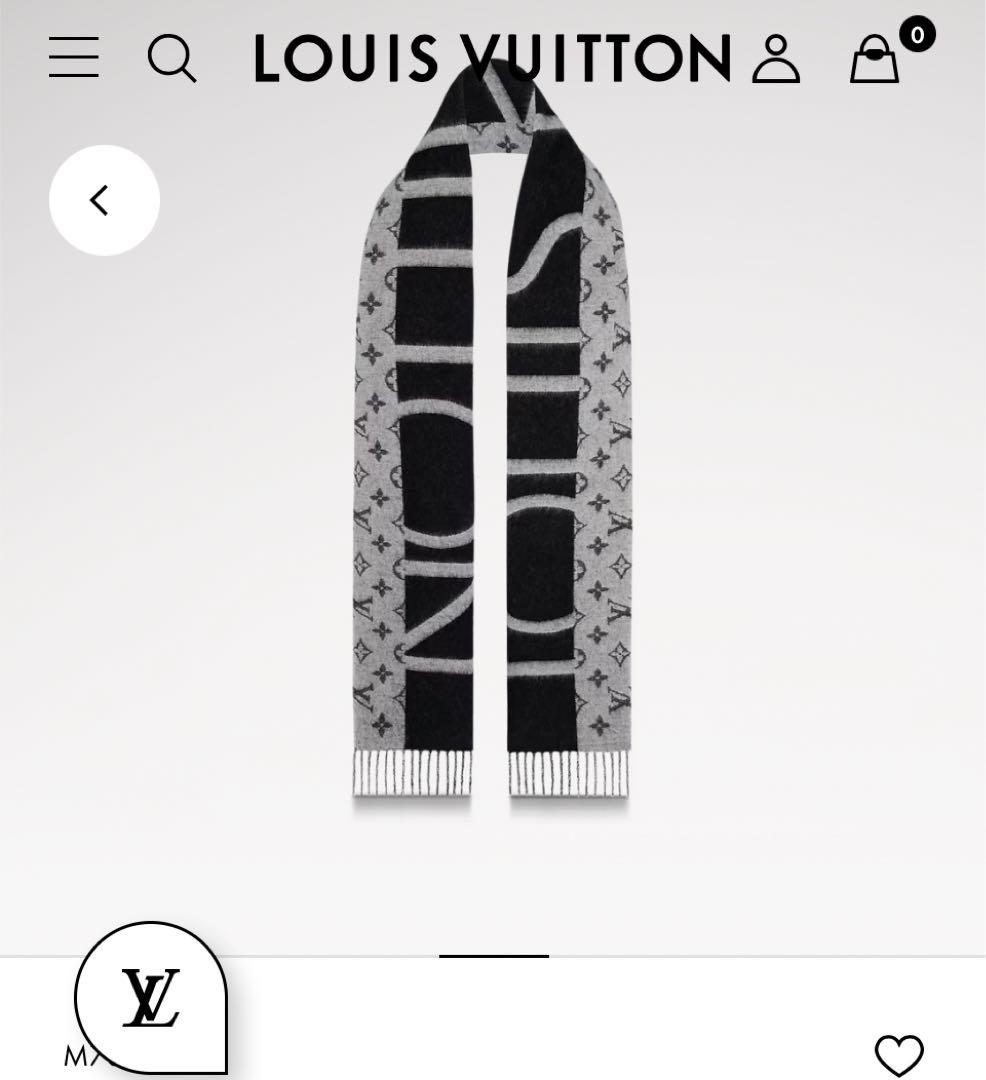Open the shopping bag
This screenshot has width=986, height=1080.
coord(875,60)
